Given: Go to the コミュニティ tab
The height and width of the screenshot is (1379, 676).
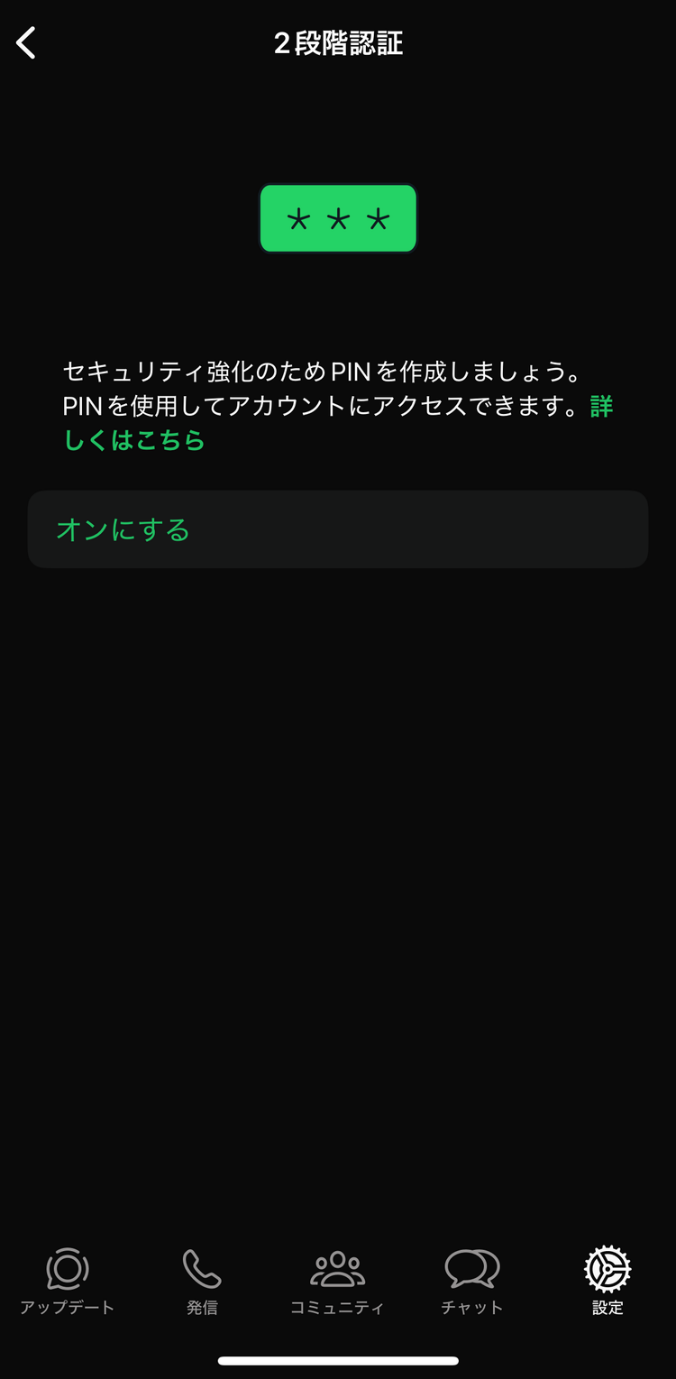Looking at the screenshot, I should 337,1281.
